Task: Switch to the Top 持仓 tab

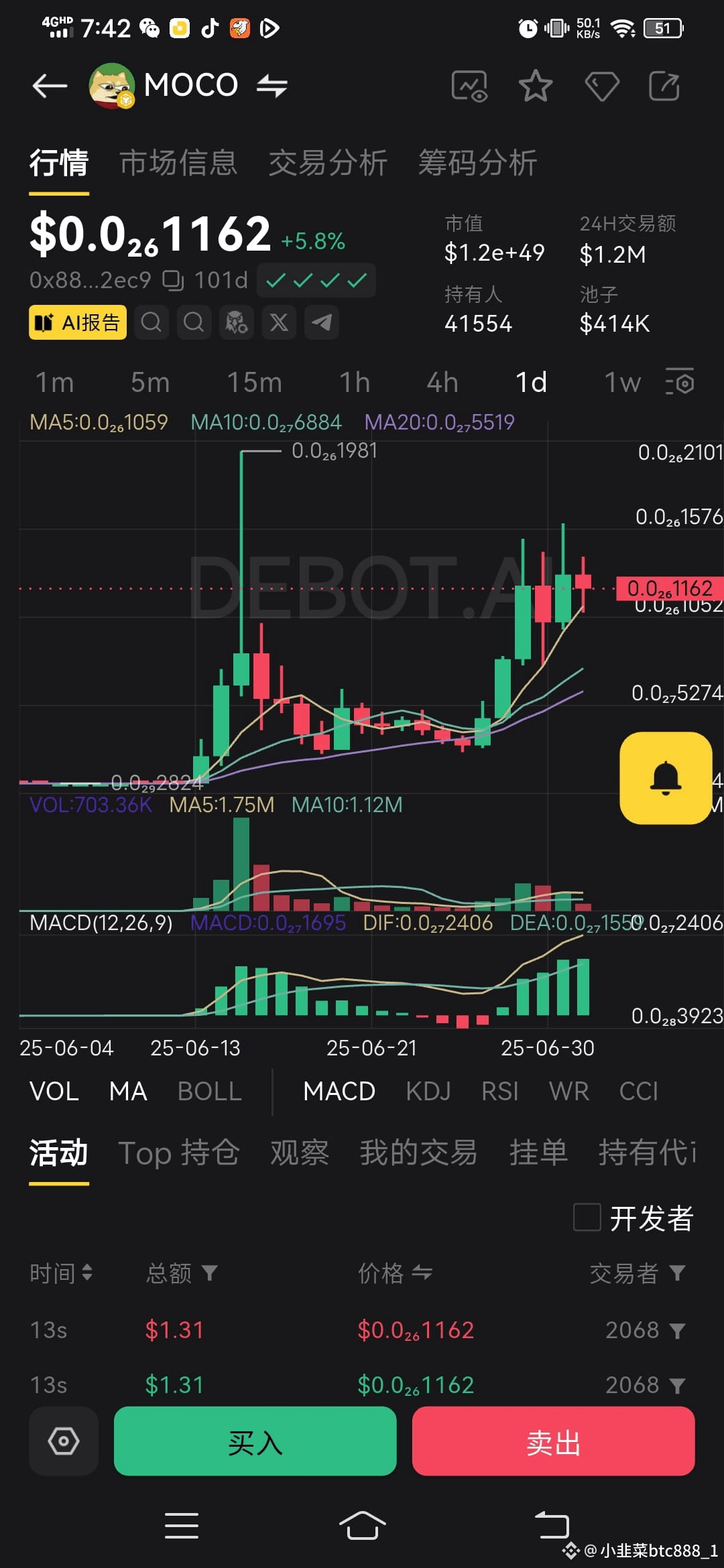Action: [179, 1153]
